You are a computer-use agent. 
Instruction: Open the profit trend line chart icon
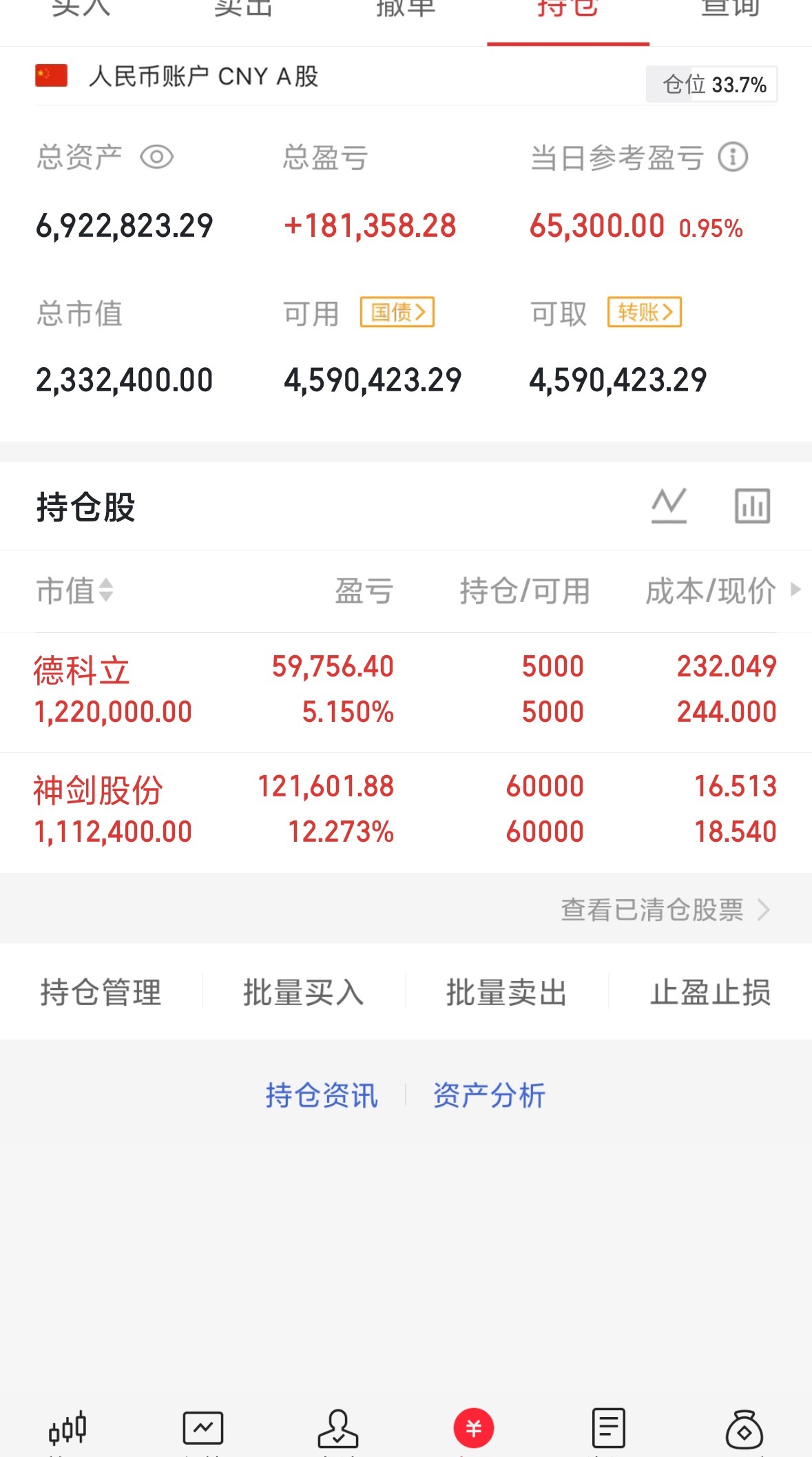pyautogui.click(x=667, y=505)
